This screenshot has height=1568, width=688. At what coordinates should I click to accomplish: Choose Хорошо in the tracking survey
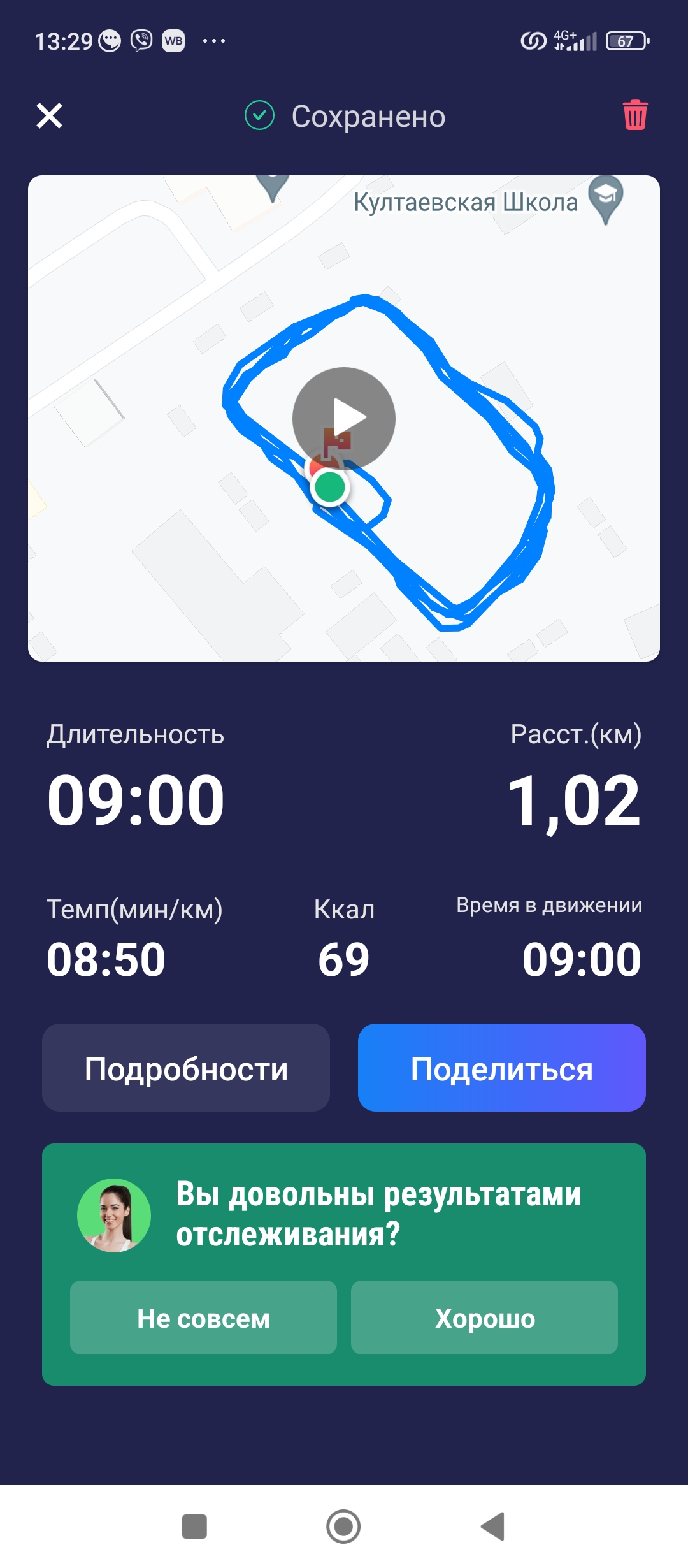click(484, 1318)
